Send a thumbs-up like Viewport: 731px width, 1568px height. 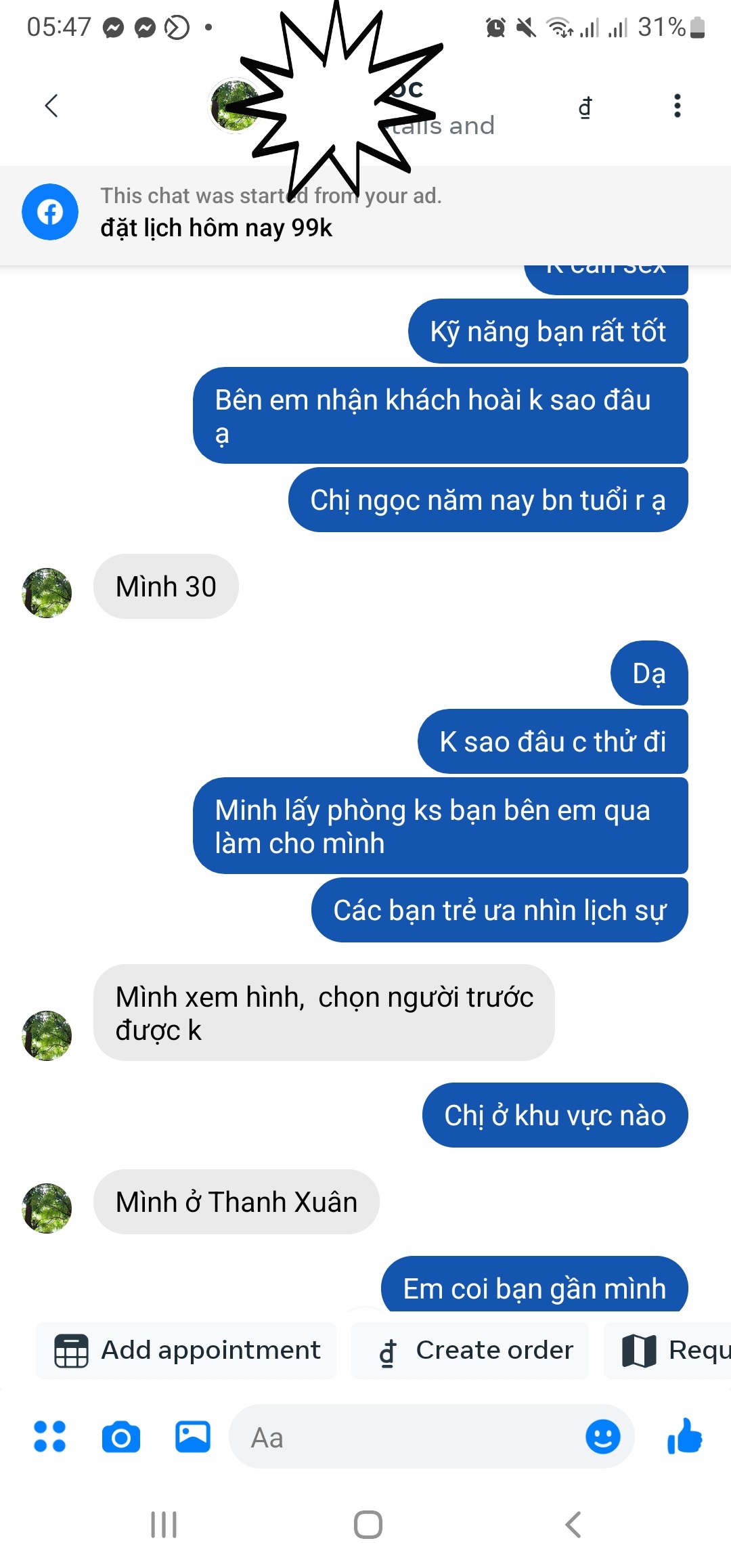pos(685,1437)
